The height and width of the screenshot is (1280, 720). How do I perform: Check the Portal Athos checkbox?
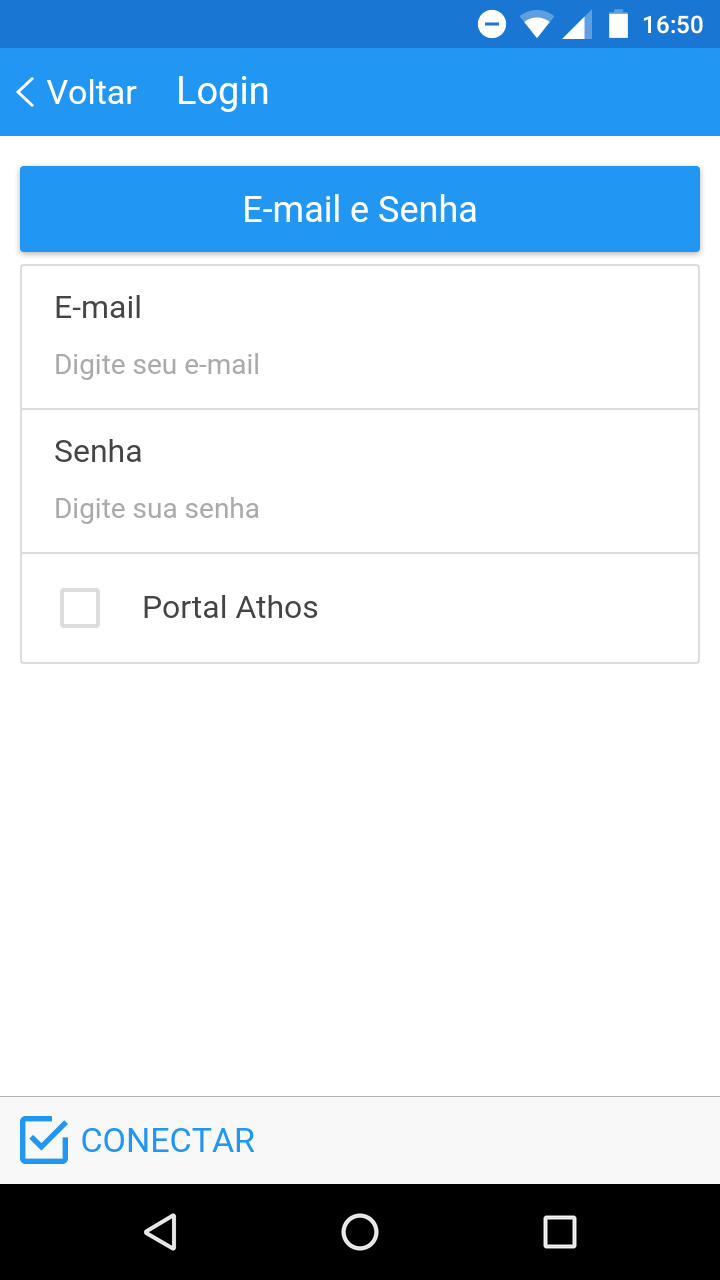click(80, 608)
